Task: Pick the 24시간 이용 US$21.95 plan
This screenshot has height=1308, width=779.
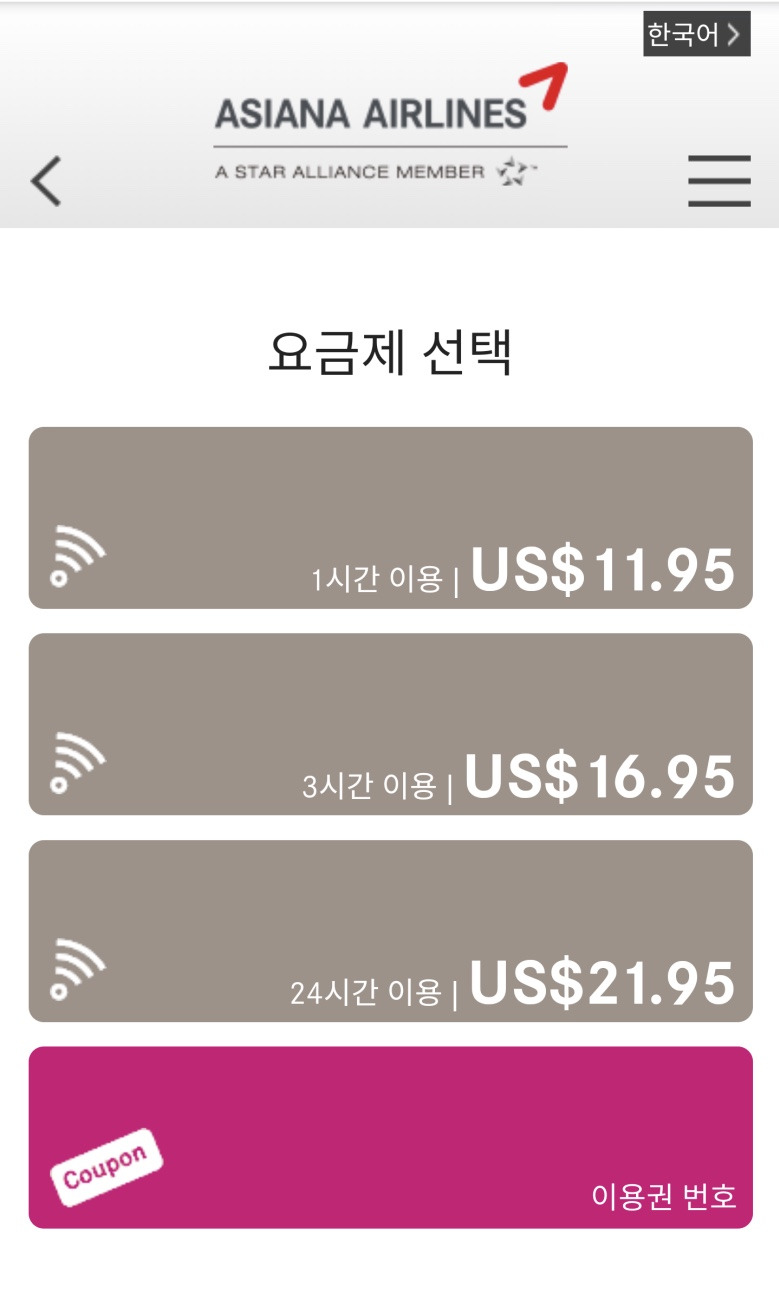Action: tap(390, 931)
